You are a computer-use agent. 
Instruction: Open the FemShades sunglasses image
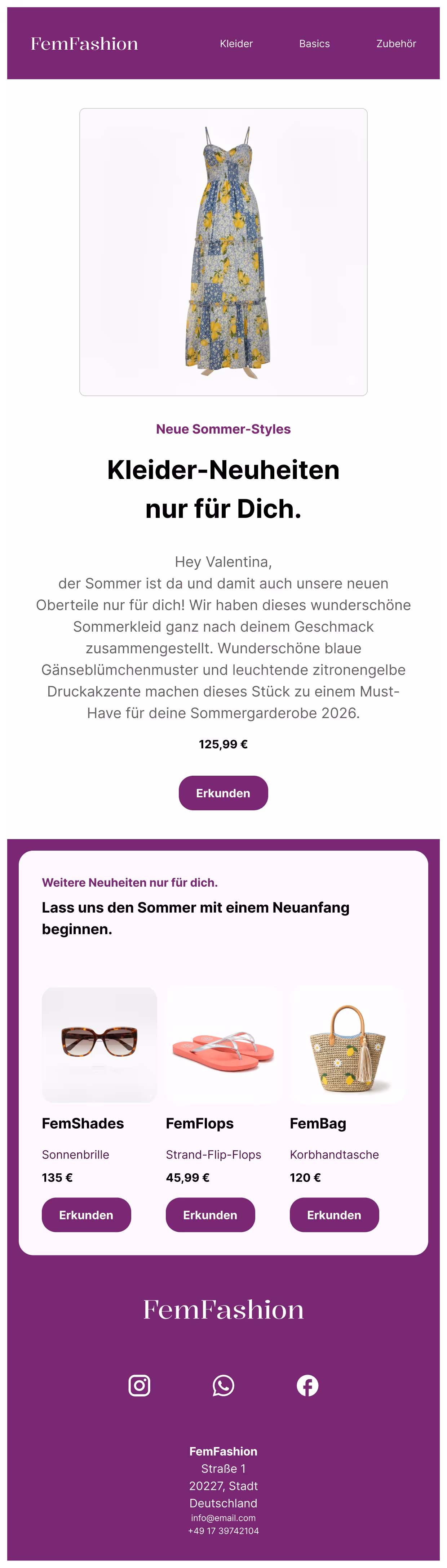(99, 1044)
